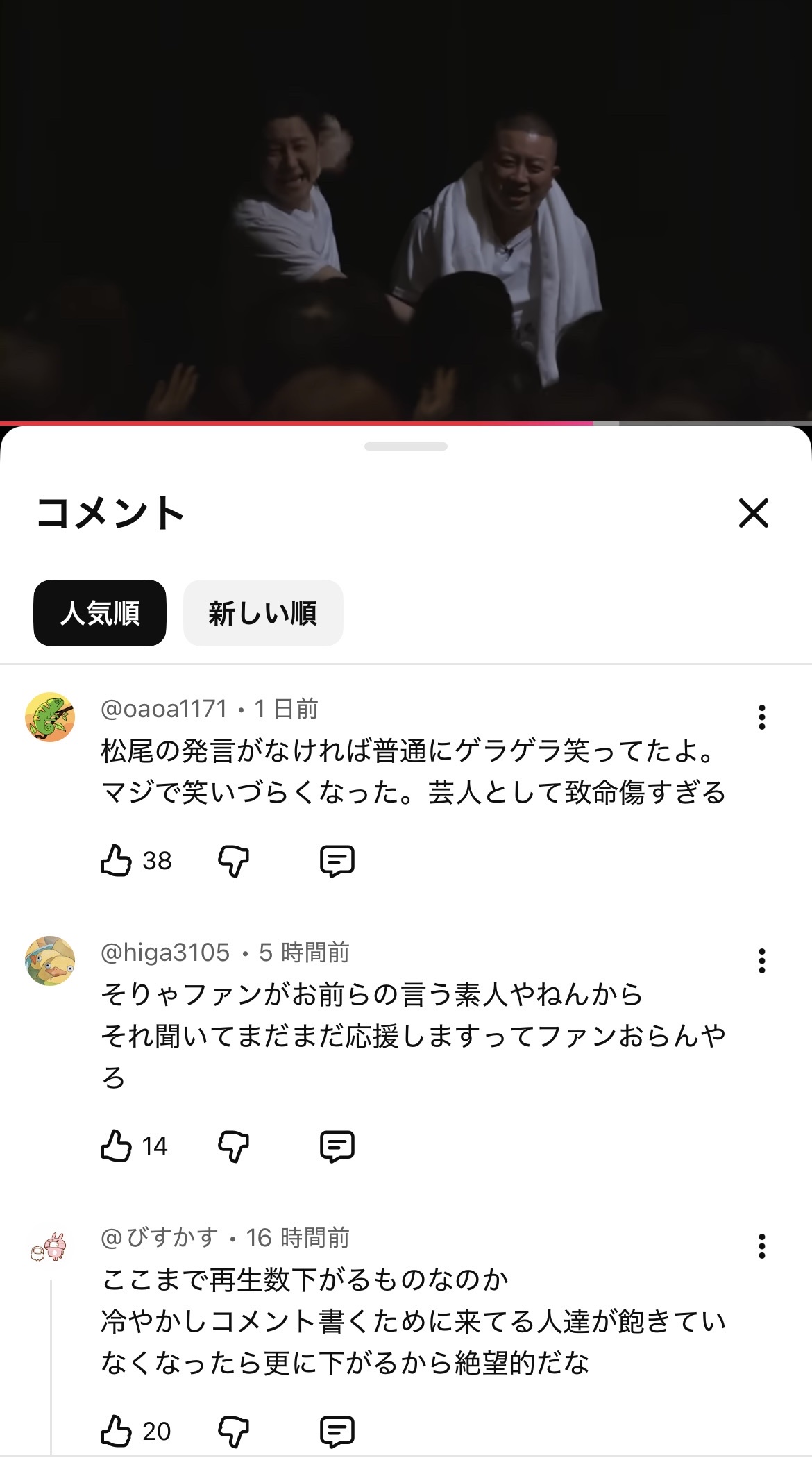
Task: Tap the video player above comments
Action: (406, 210)
